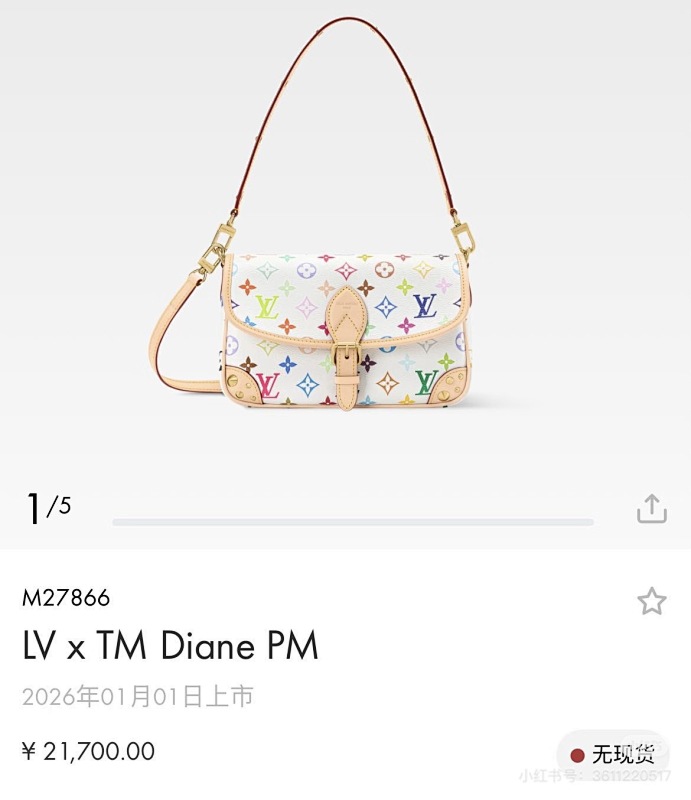
Task: Share this Diane PM product
Action: [651, 508]
